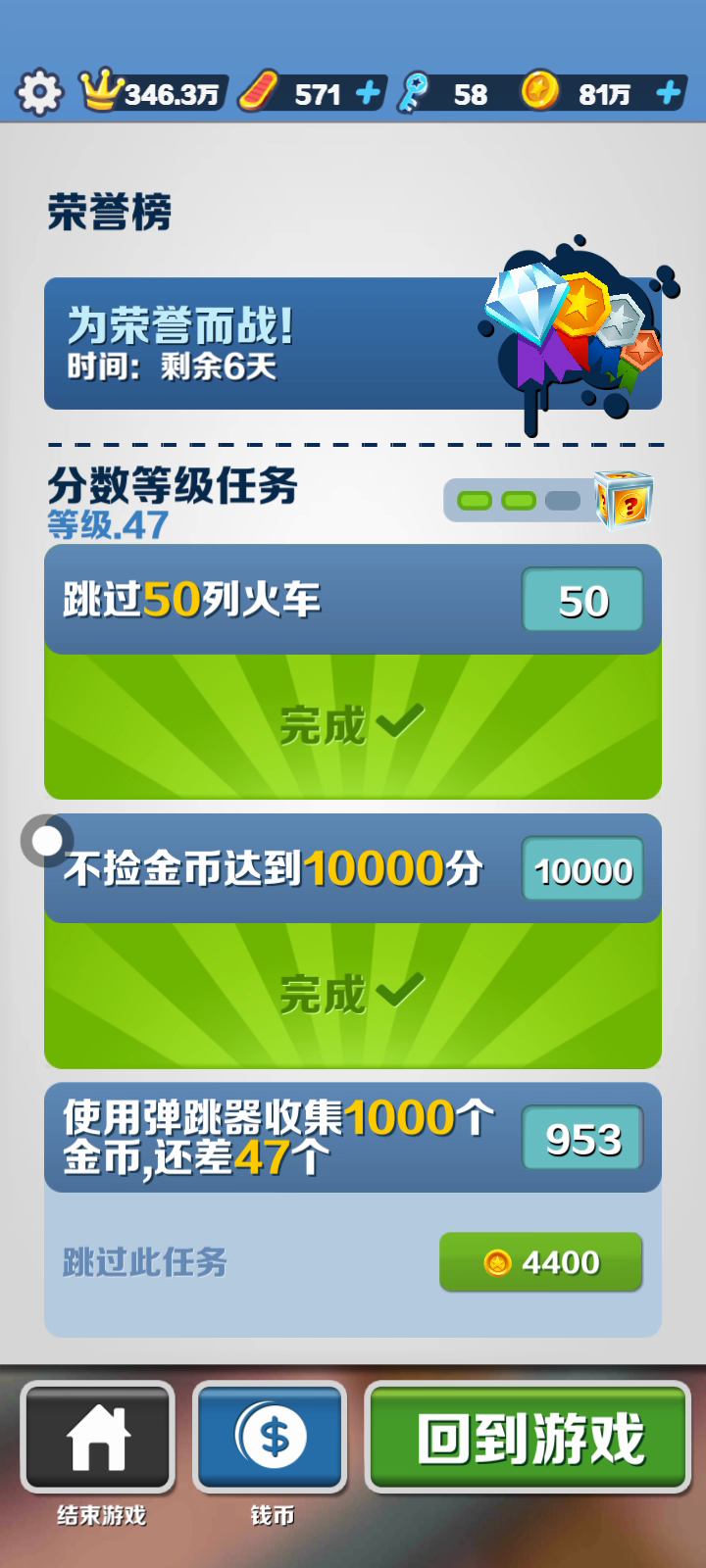Open the 钱币 coin shop
The image size is (706, 1568).
click(x=271, y=1438)
